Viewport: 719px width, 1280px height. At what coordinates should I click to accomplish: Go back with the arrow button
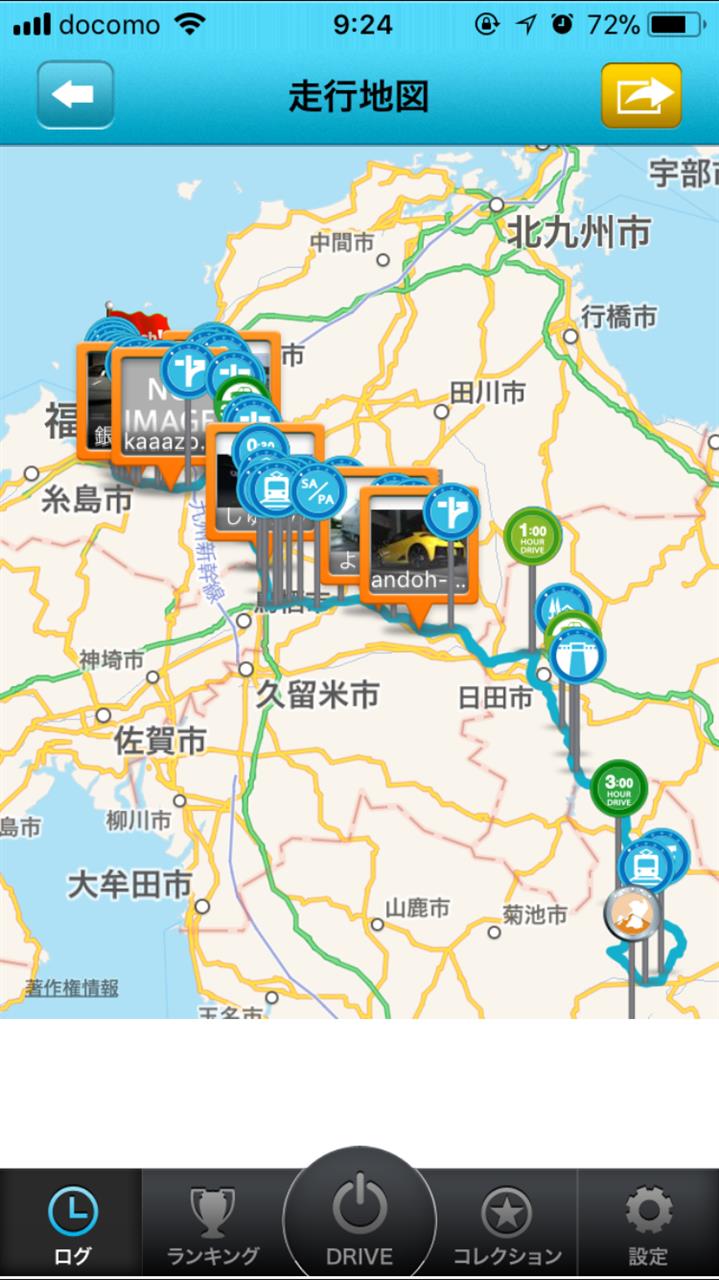point(75,95)
